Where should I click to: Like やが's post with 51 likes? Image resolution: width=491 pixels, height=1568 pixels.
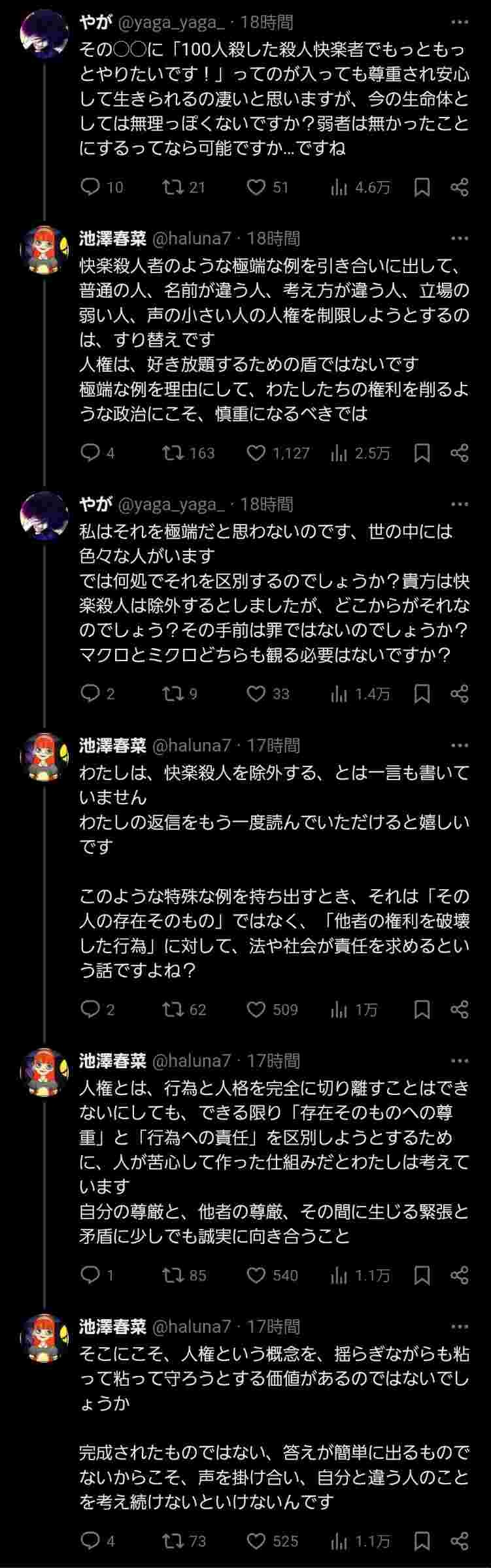[256, 188]
